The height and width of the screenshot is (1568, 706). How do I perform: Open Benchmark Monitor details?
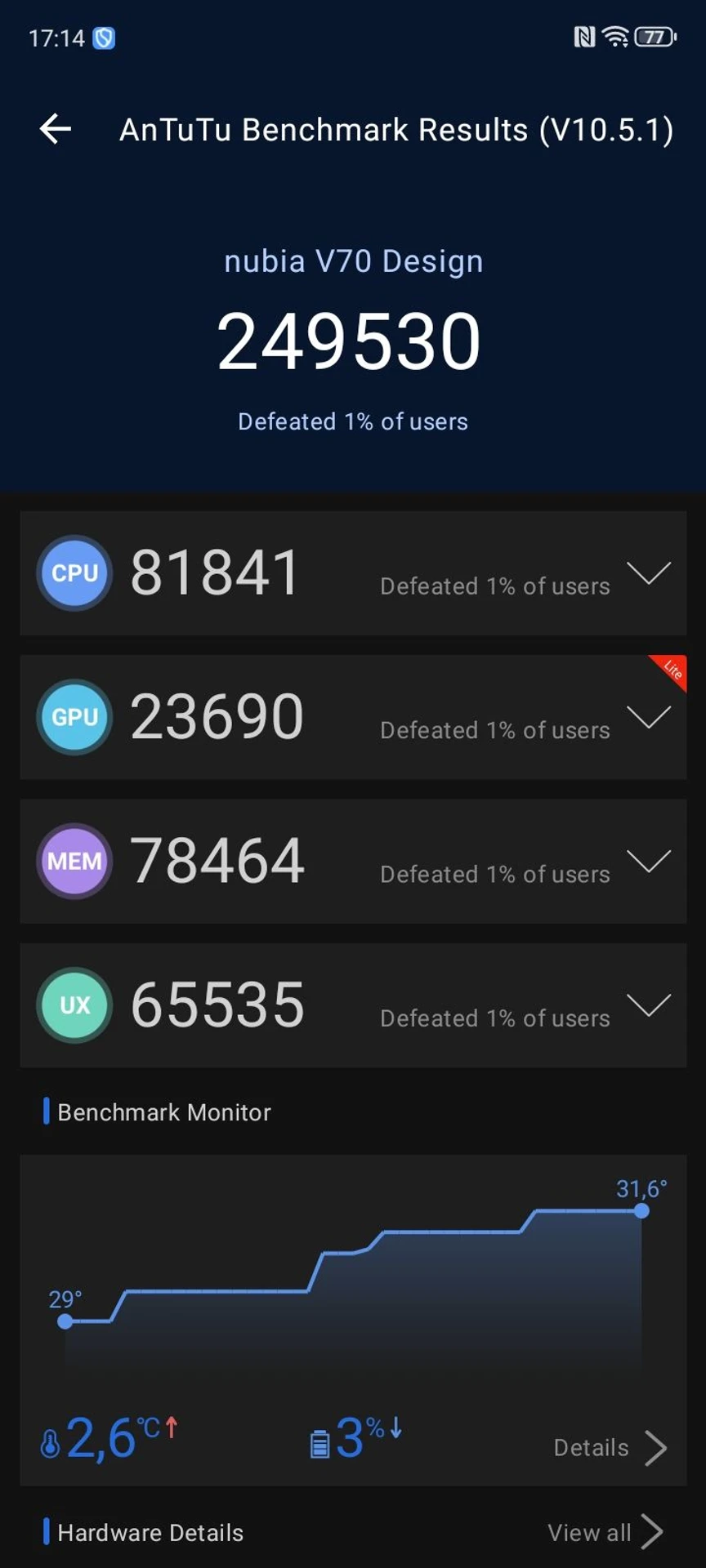(x=610, y=1448)
